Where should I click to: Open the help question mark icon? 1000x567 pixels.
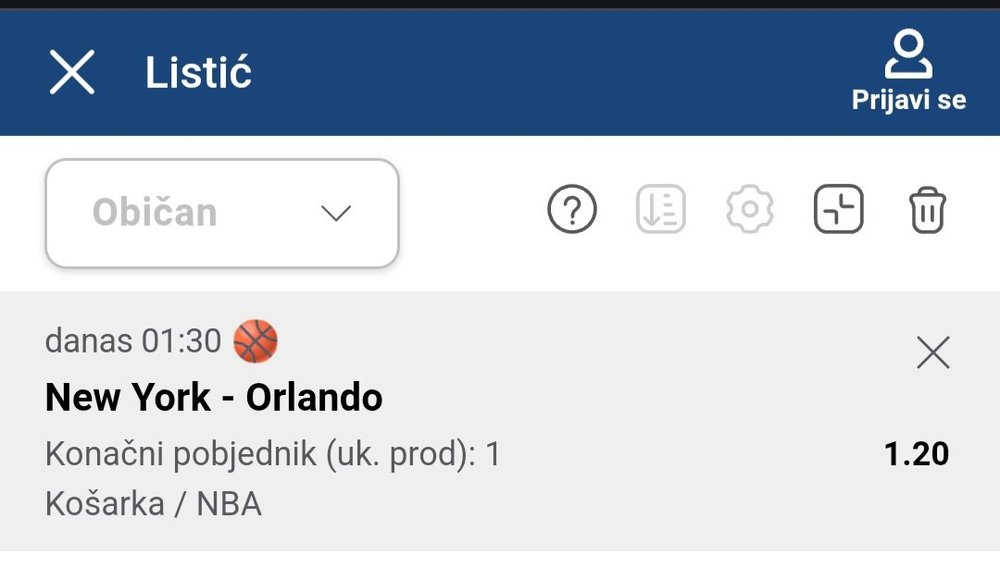coord(572,210)
